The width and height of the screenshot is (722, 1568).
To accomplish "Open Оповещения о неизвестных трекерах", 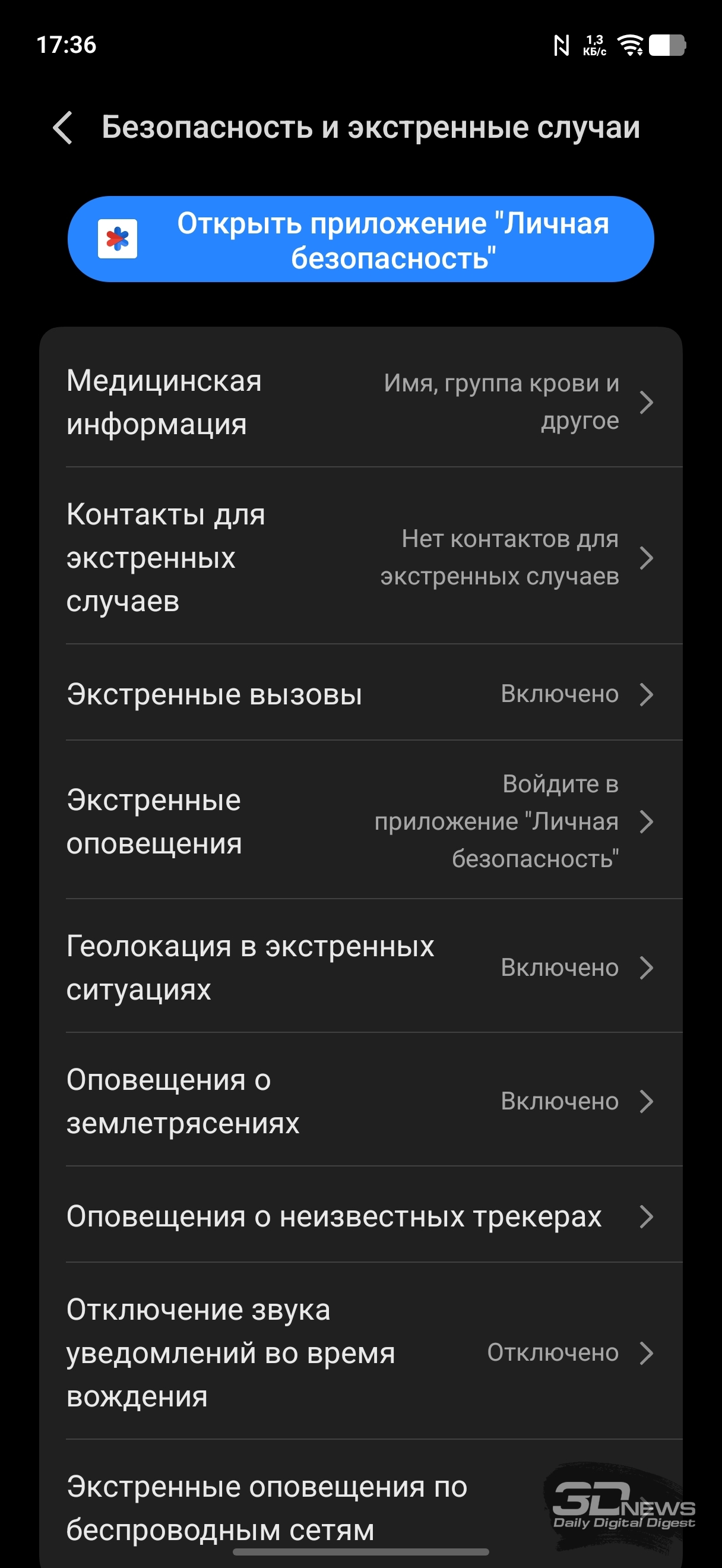I will [x=360, y=1216].
